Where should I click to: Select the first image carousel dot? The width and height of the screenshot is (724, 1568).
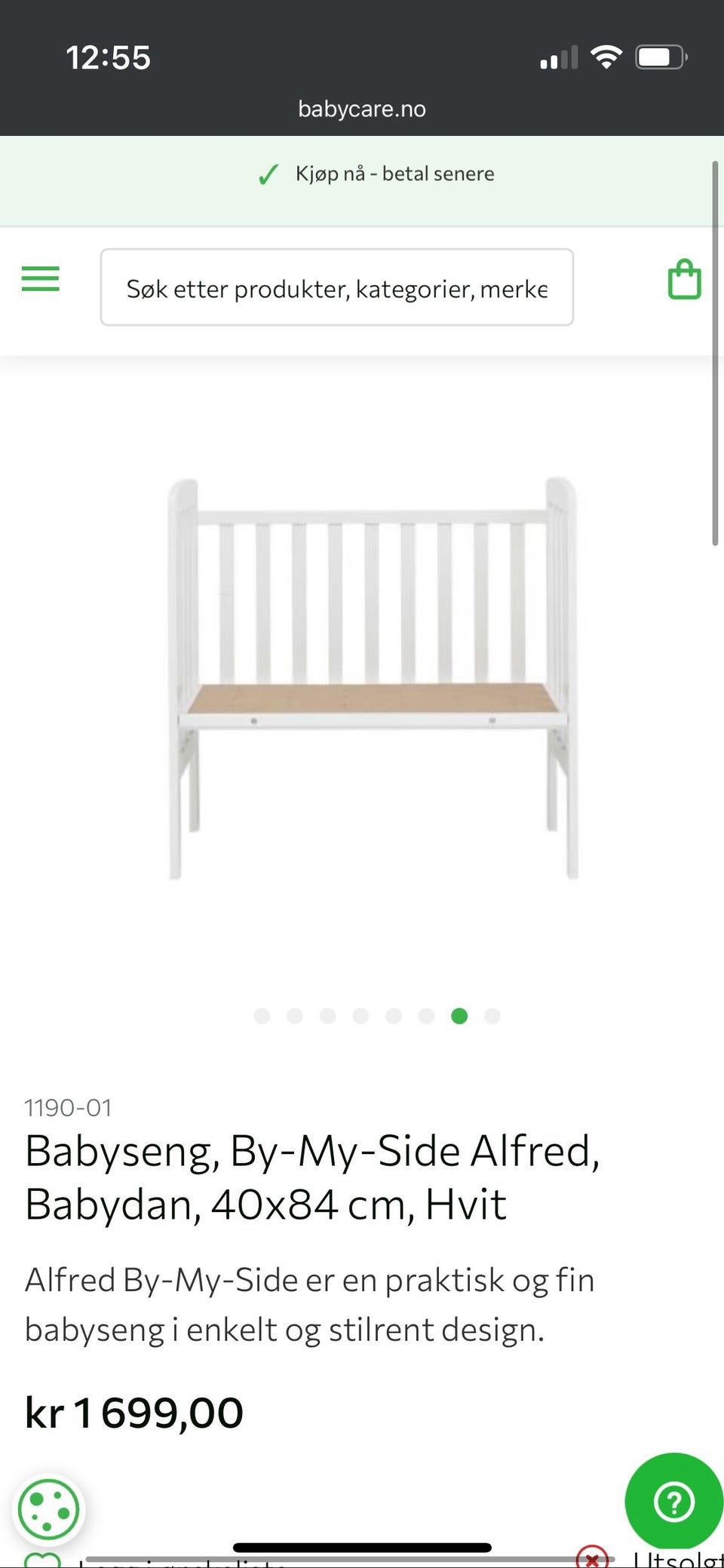(262, 1016)
